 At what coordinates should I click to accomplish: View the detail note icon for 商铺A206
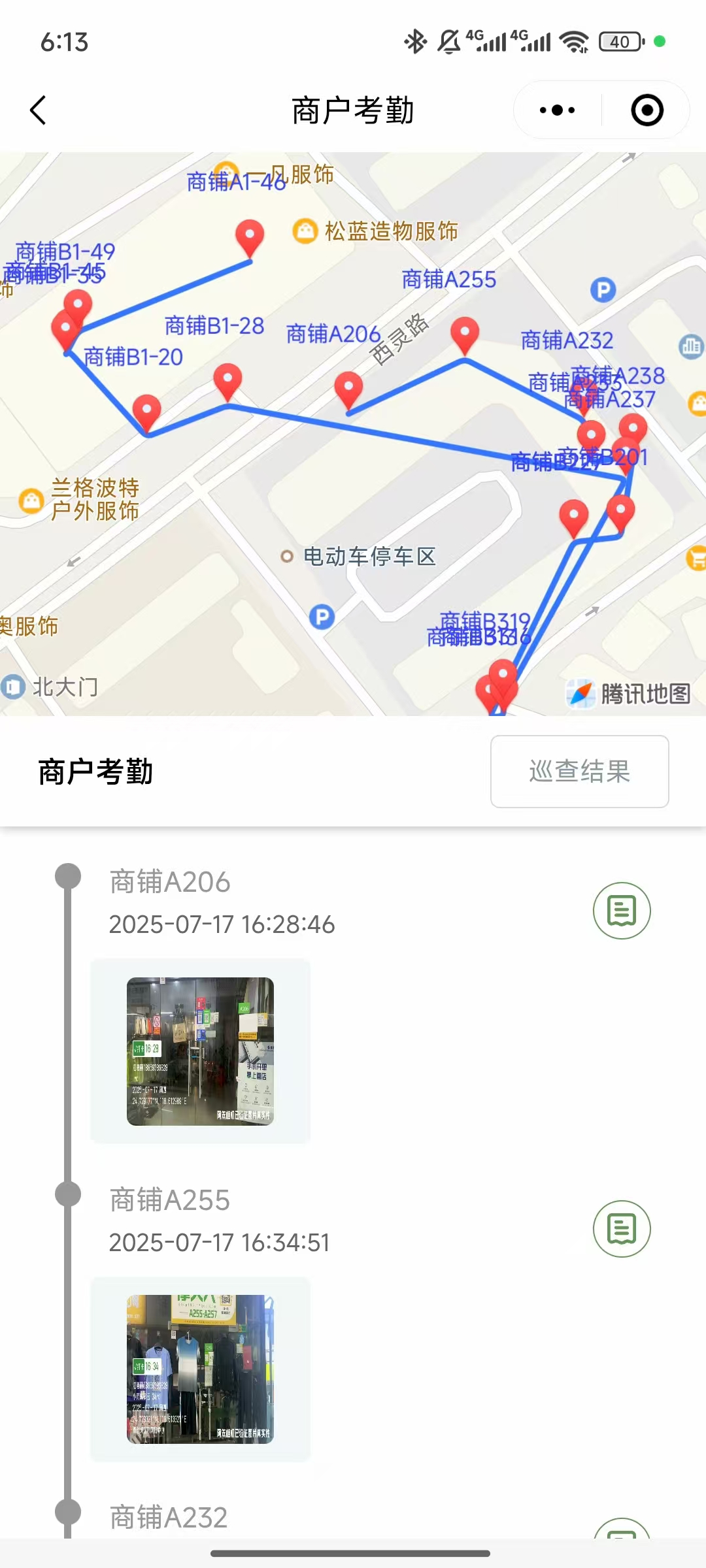pos(621,911)
